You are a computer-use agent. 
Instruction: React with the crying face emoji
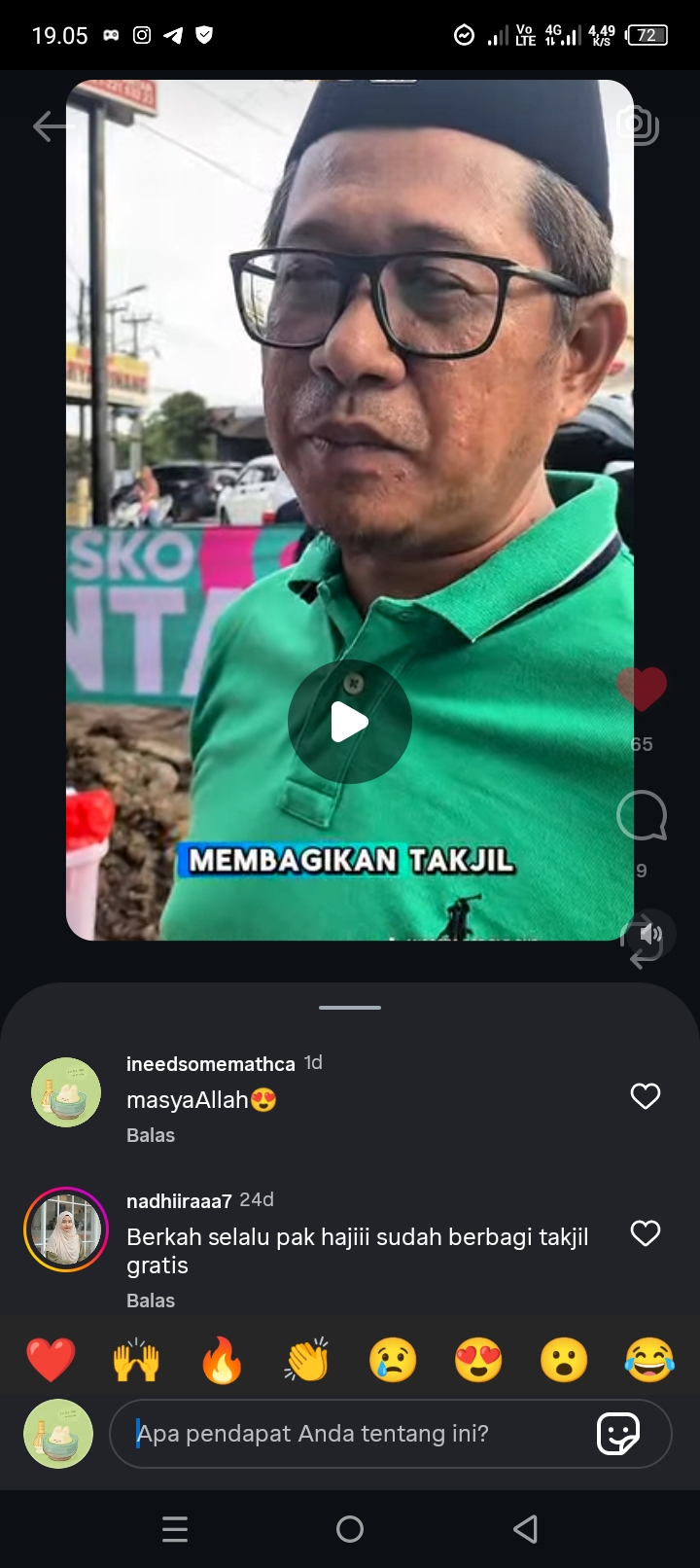(x=393, y=1360)
